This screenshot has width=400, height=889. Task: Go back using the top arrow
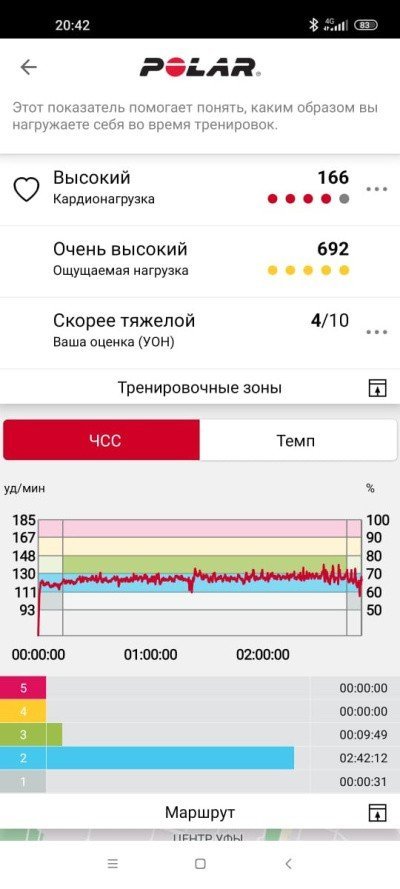(x=28, y=67)
